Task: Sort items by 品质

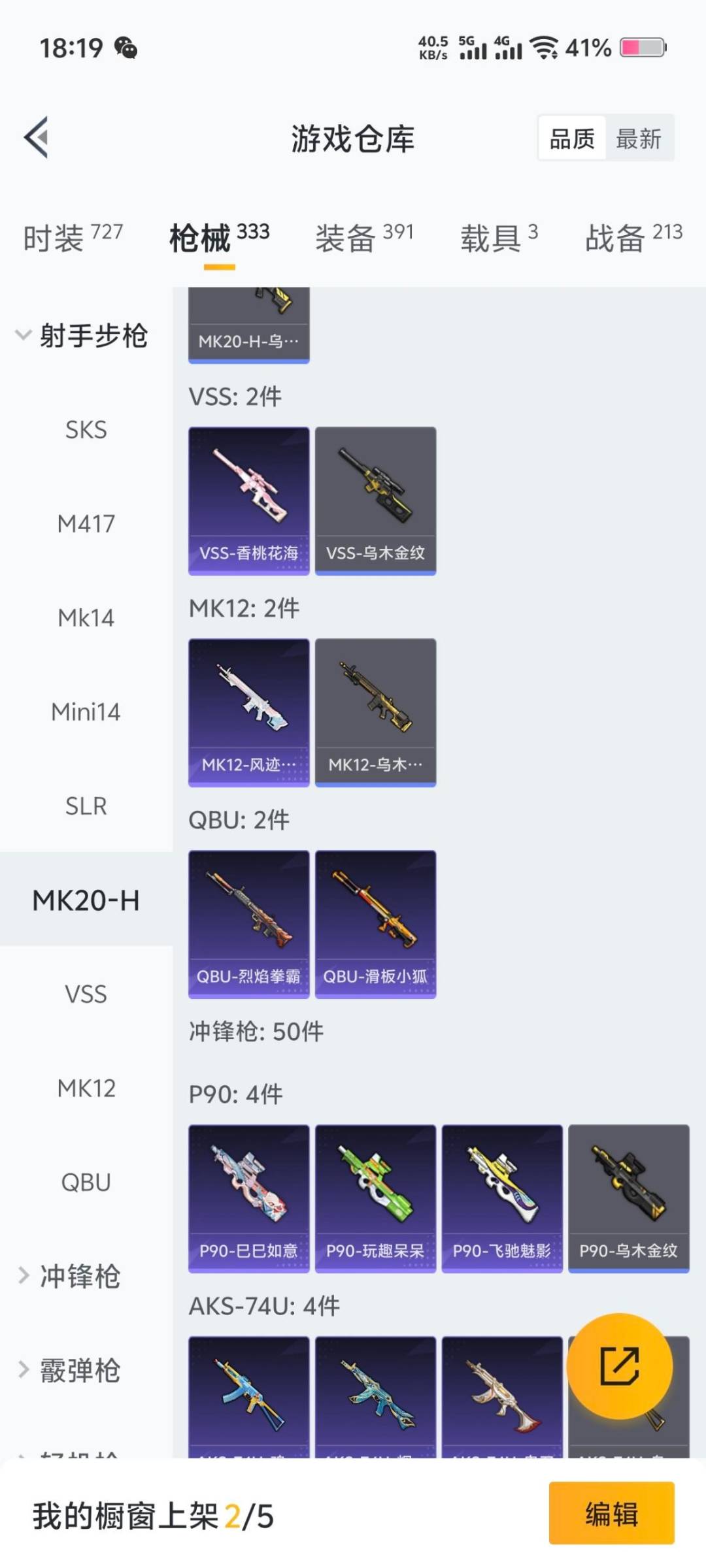Action: [x=572, y=139]
